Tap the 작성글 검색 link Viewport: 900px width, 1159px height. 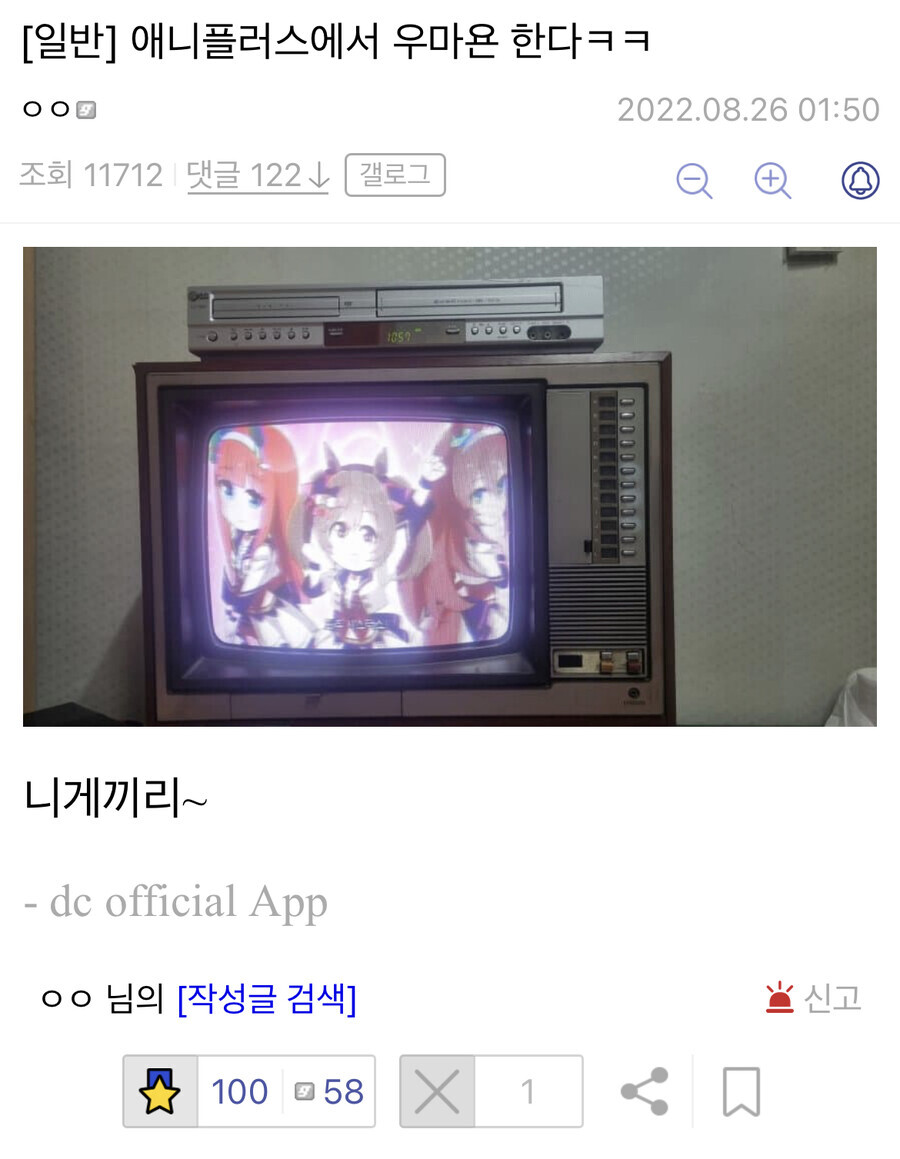266,998
